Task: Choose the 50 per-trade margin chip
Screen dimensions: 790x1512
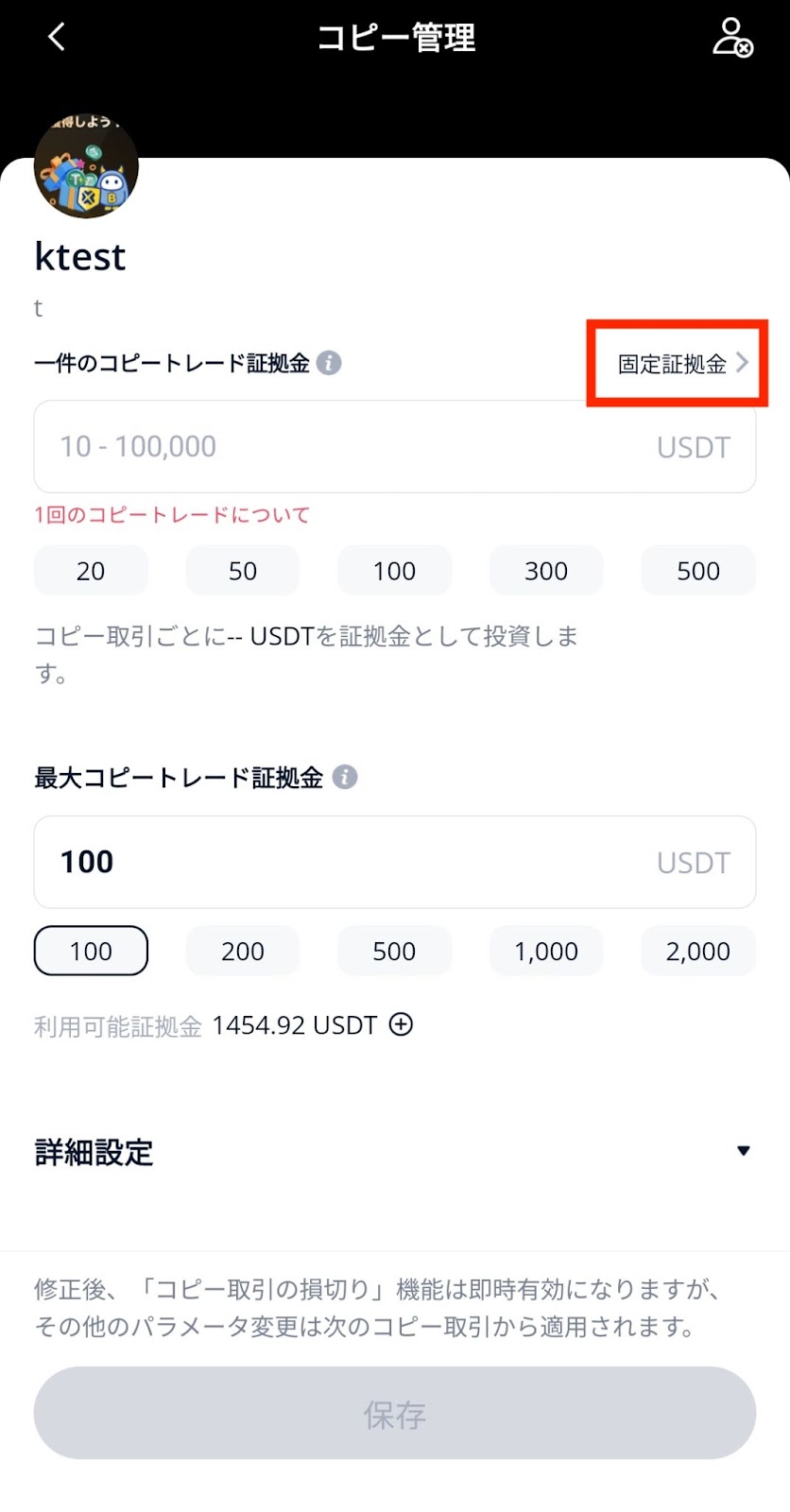Action: 243,571
